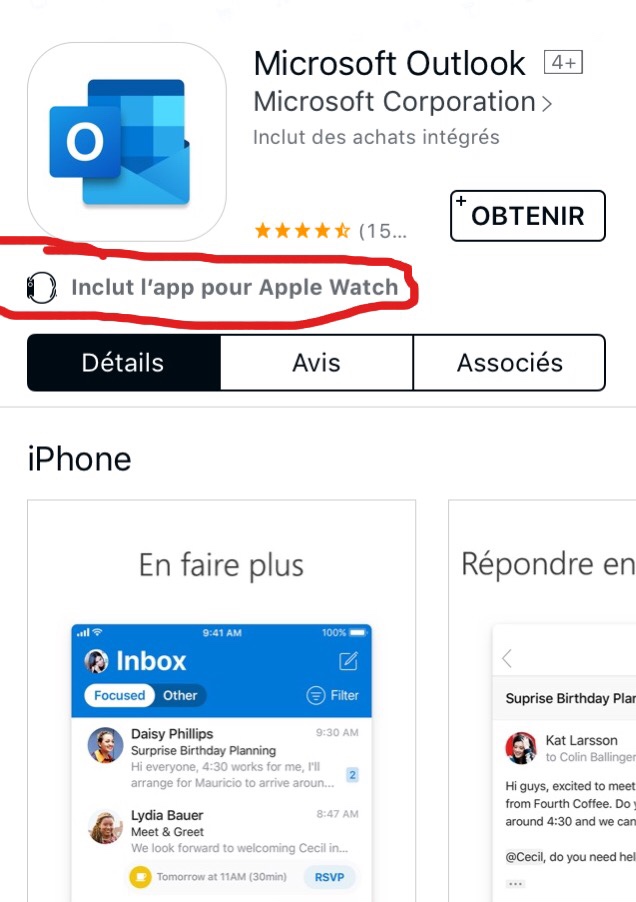This screenshot has width=636, height=902.
Task: Switch to the Associés tab
Action: click(509, 363)
